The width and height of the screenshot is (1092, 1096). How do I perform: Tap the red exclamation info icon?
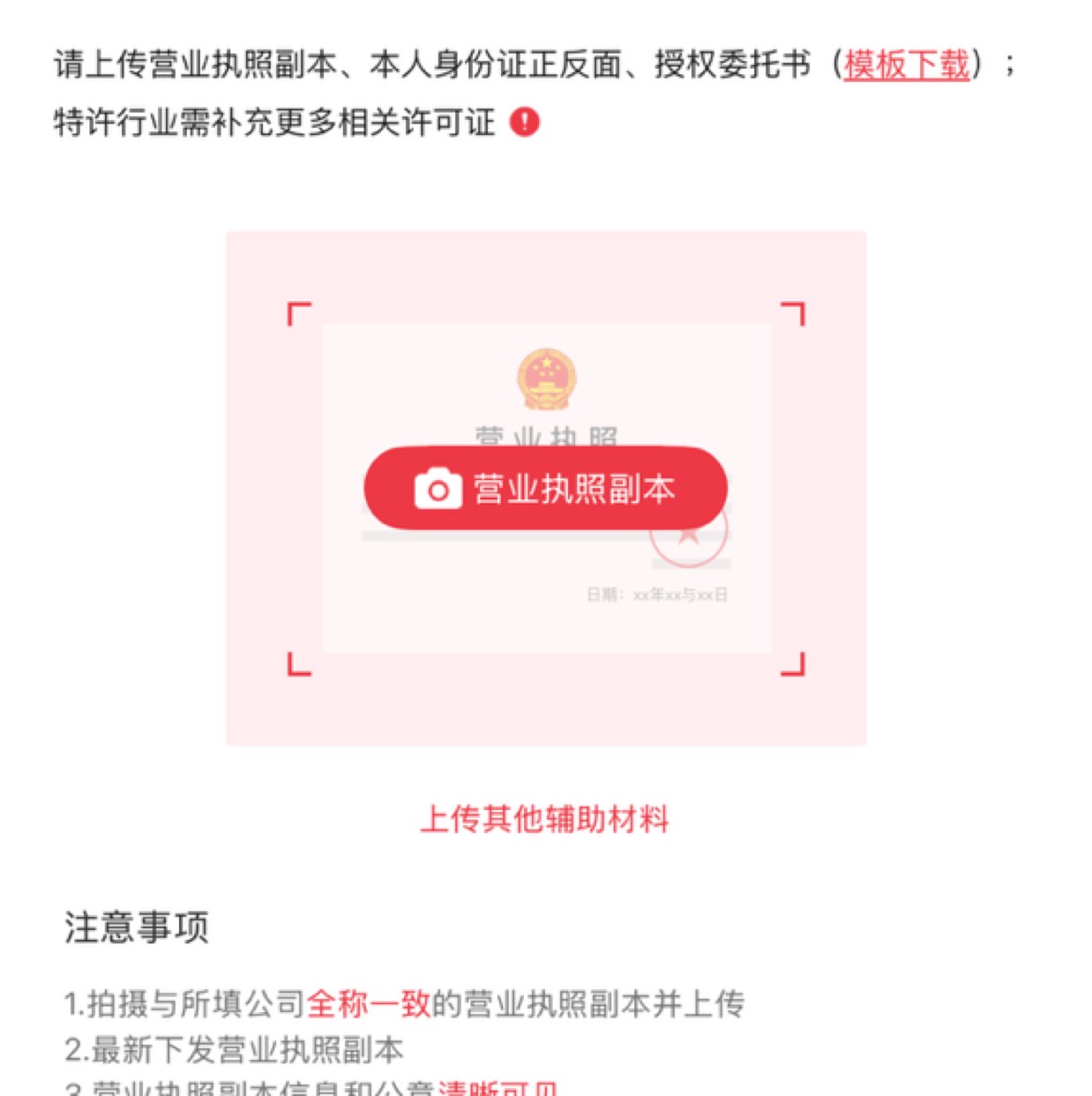point(525,122)
